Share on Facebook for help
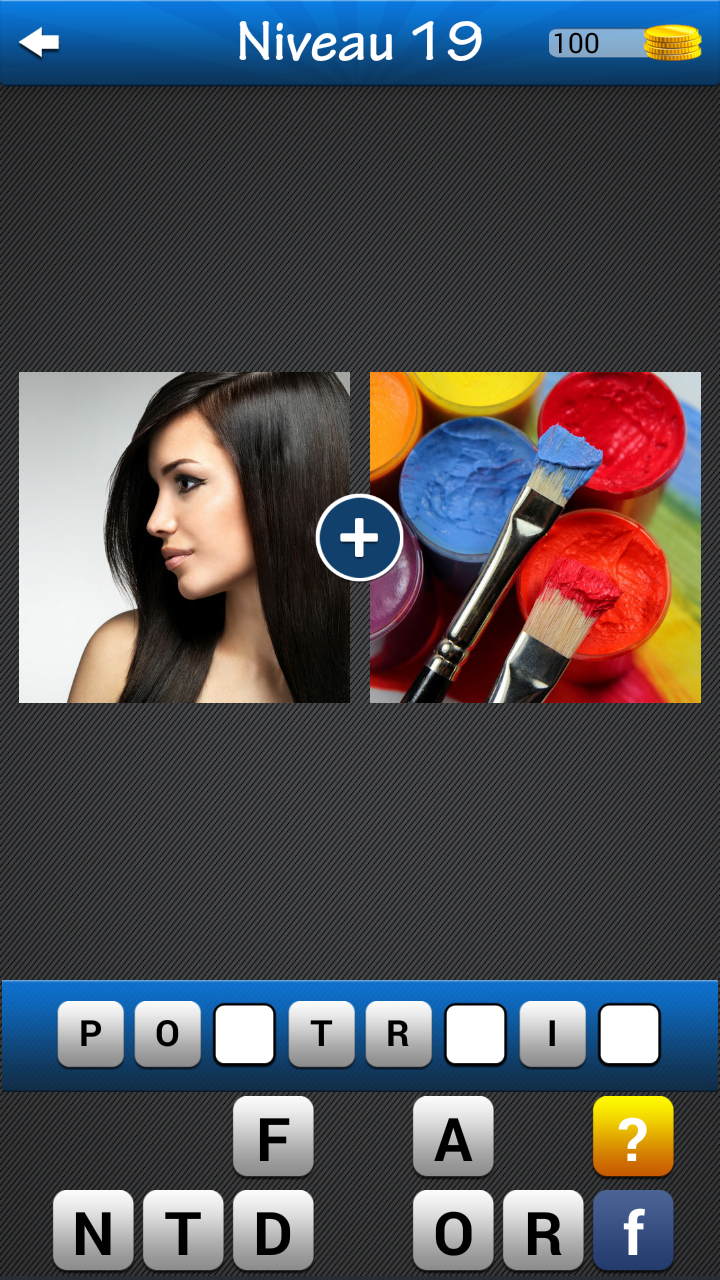 [x=633, y=1230]
